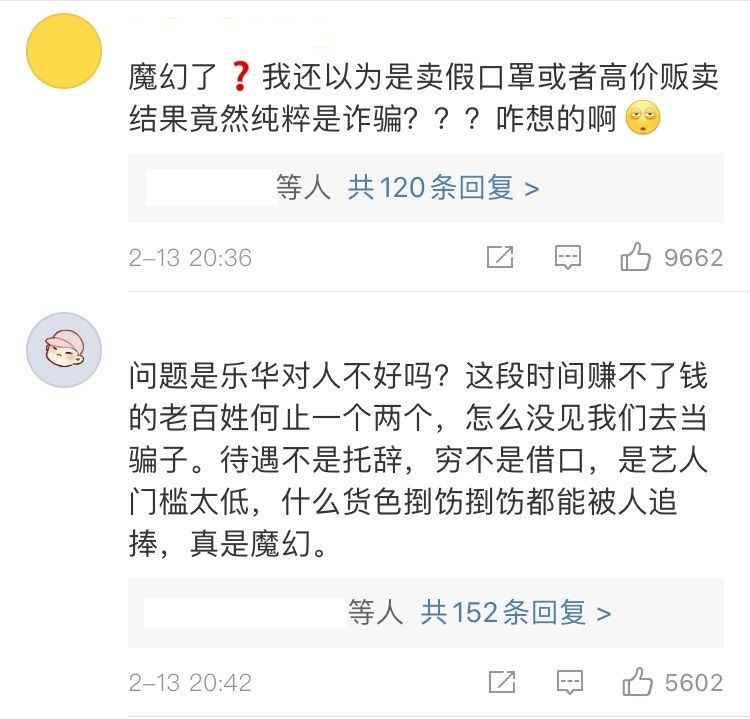Reply to the comment posted at 2-13 20:42

click(568, 683)
